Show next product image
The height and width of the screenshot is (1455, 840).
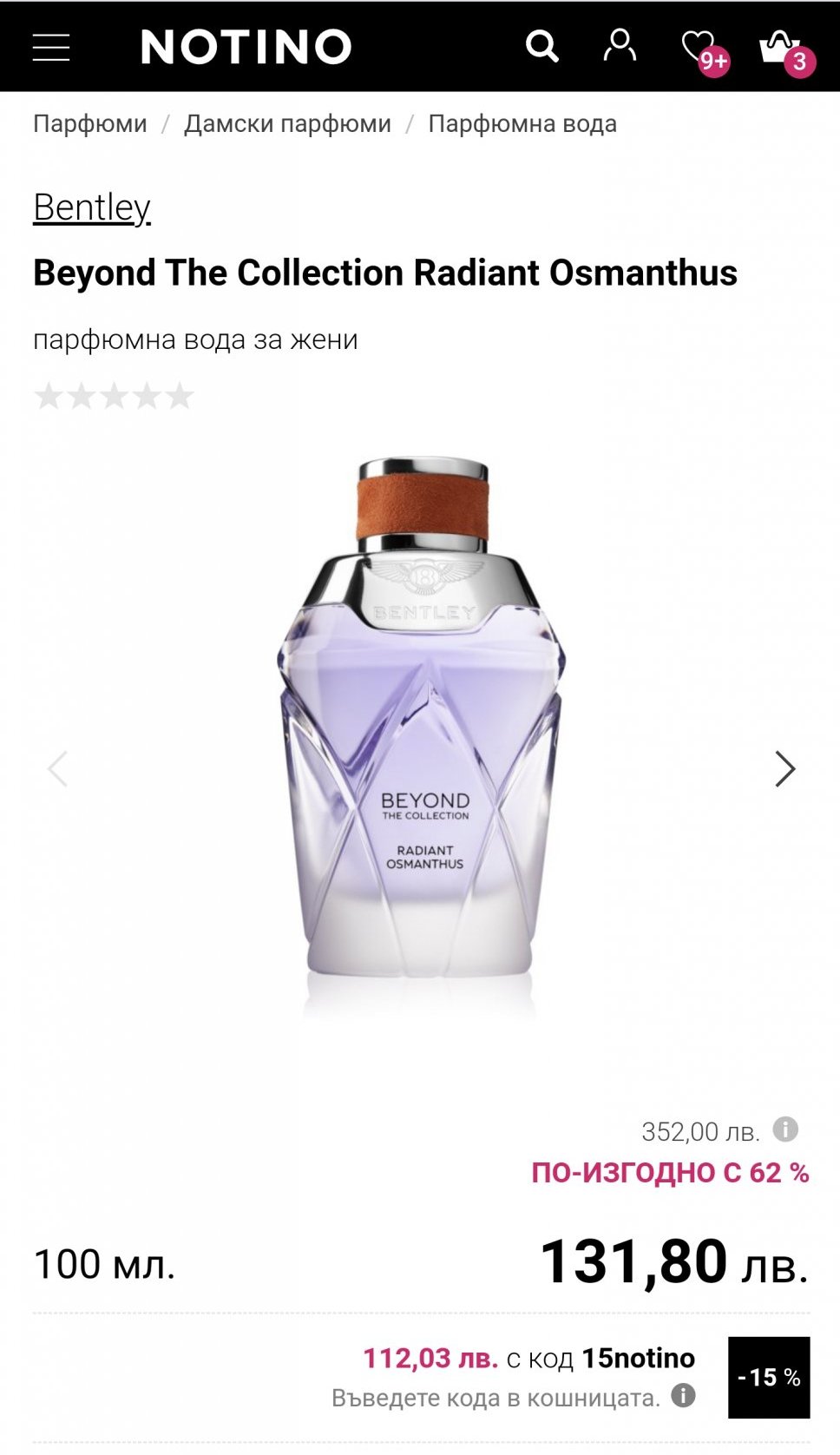784,769
